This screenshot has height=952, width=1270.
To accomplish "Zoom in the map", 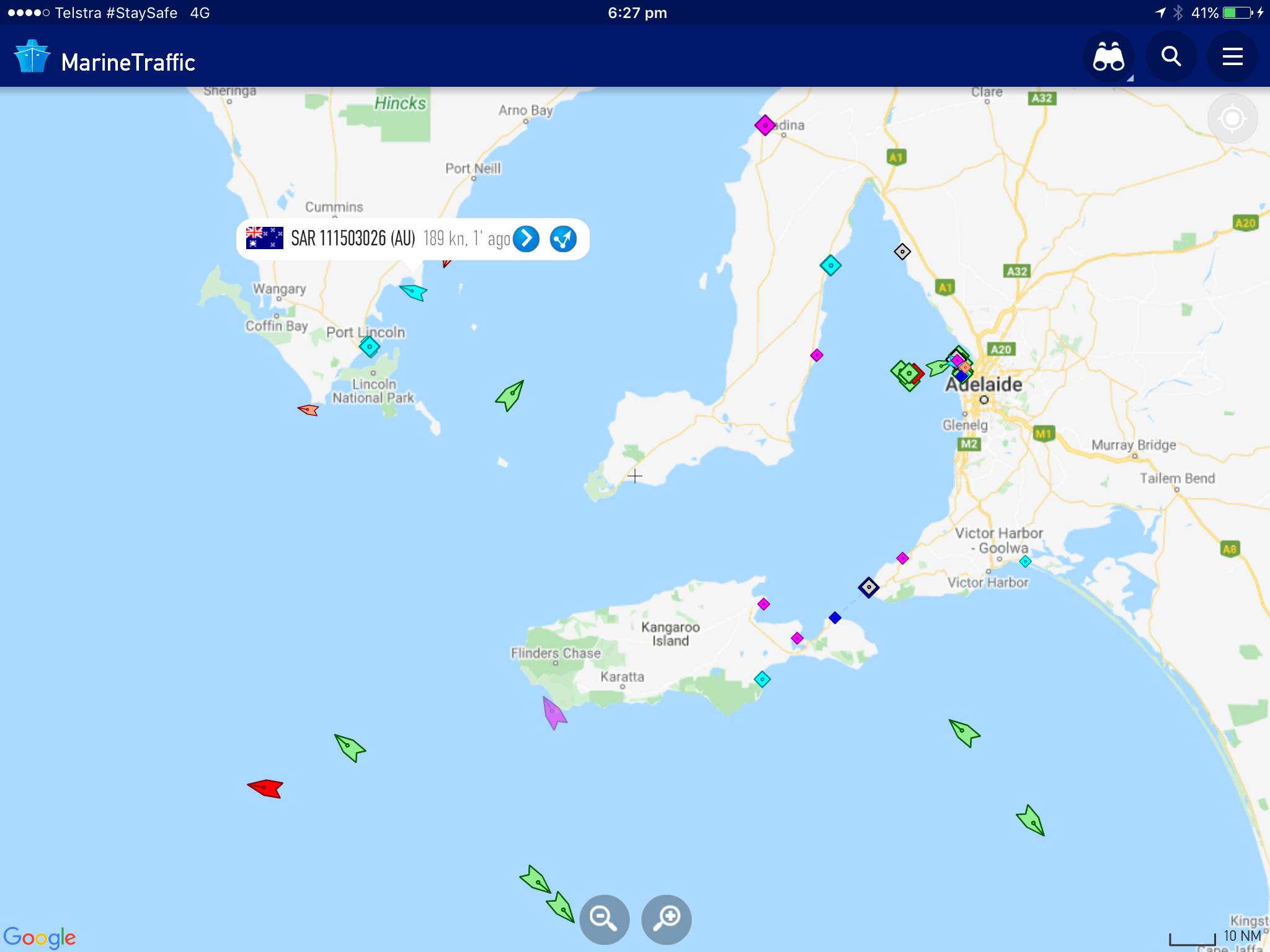I will click(667, 918).
